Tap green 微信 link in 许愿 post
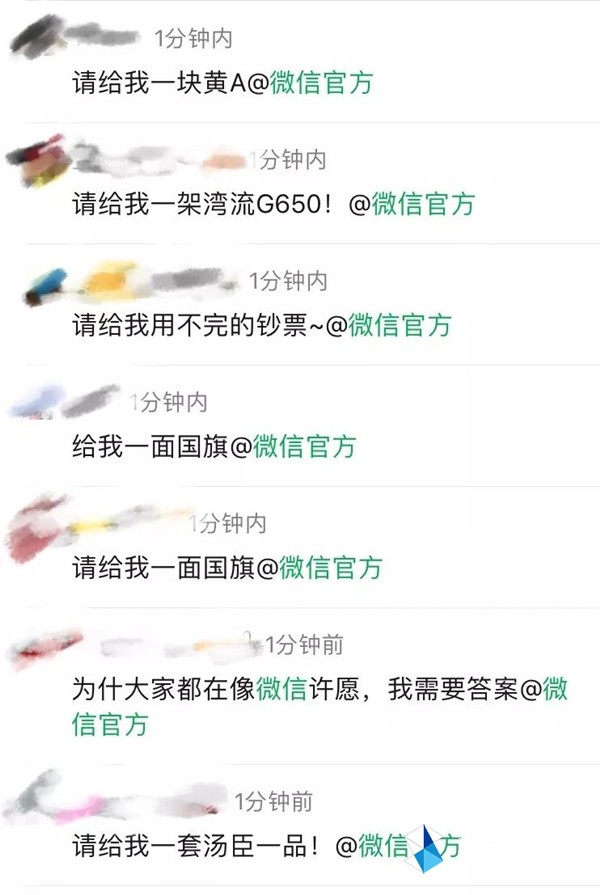The image size is (600, 895). pyautogui.click(x=281, y=689)
